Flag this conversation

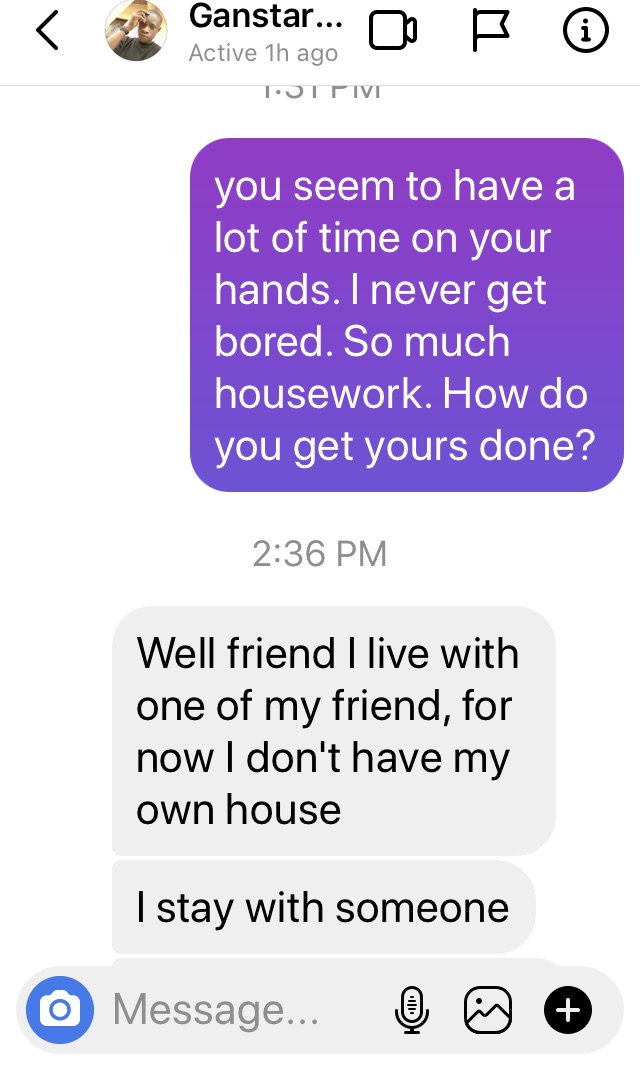492,32
